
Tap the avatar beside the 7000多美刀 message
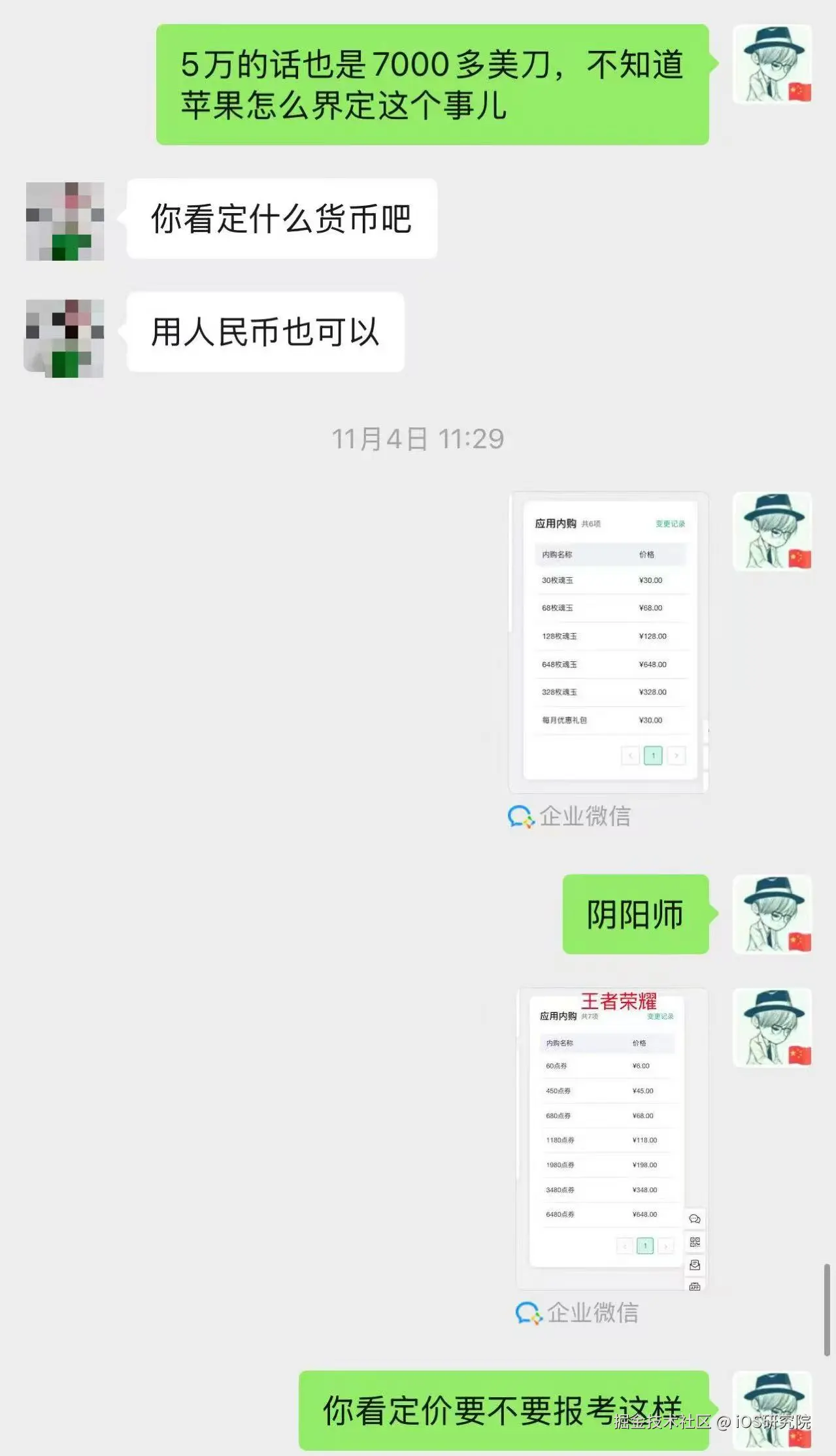[x=772, y=65]
